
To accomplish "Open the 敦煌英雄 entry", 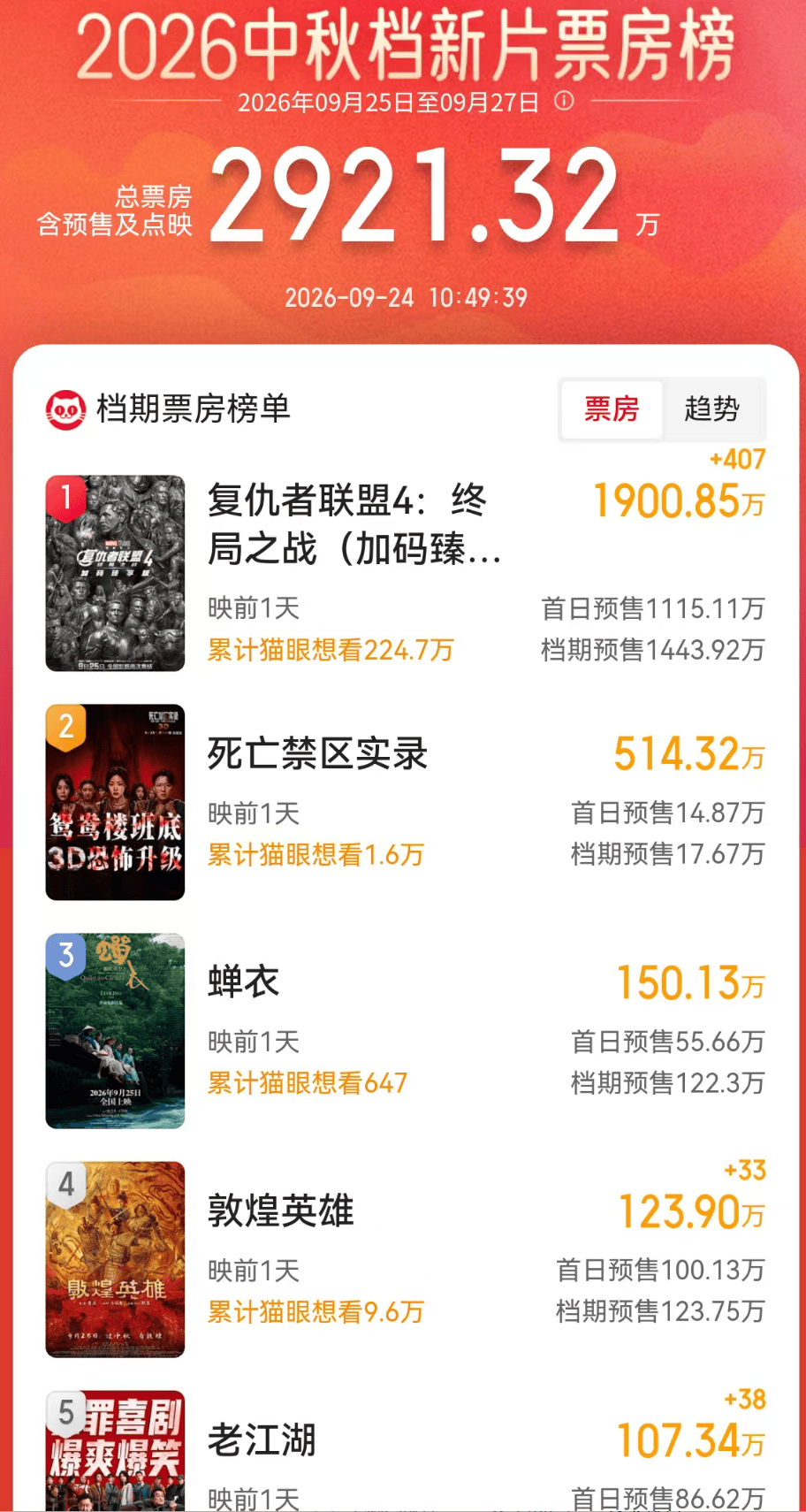I will [x=405, y=1259].
